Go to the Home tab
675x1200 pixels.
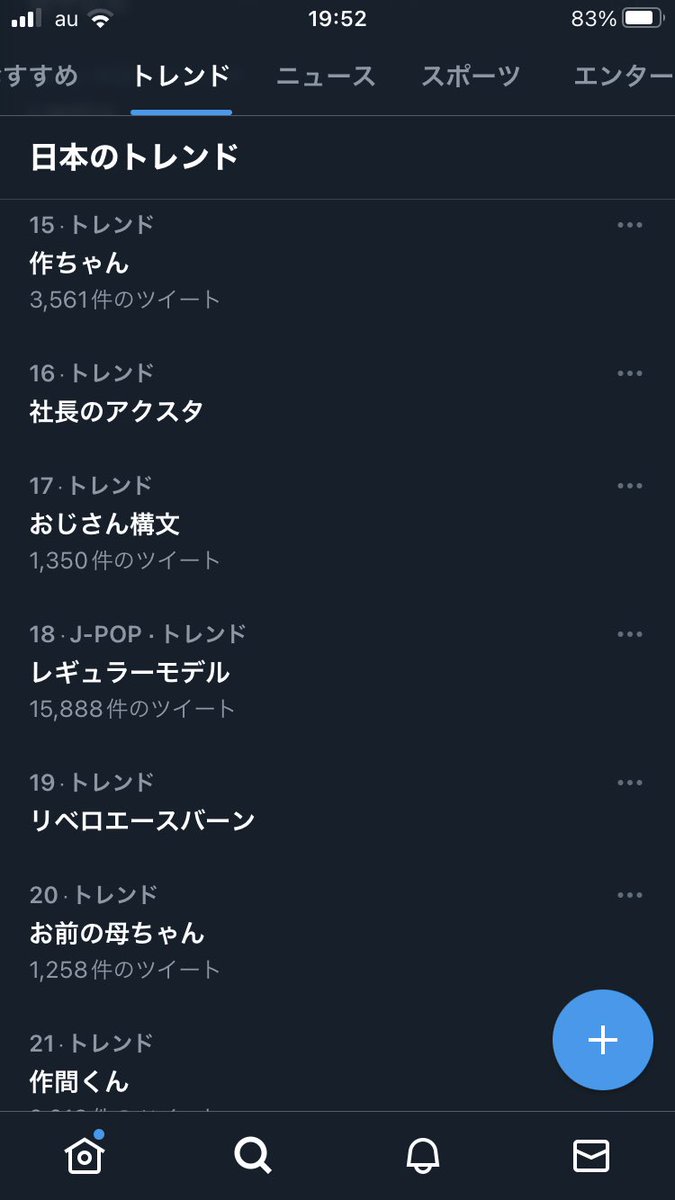pos(85,1154)
